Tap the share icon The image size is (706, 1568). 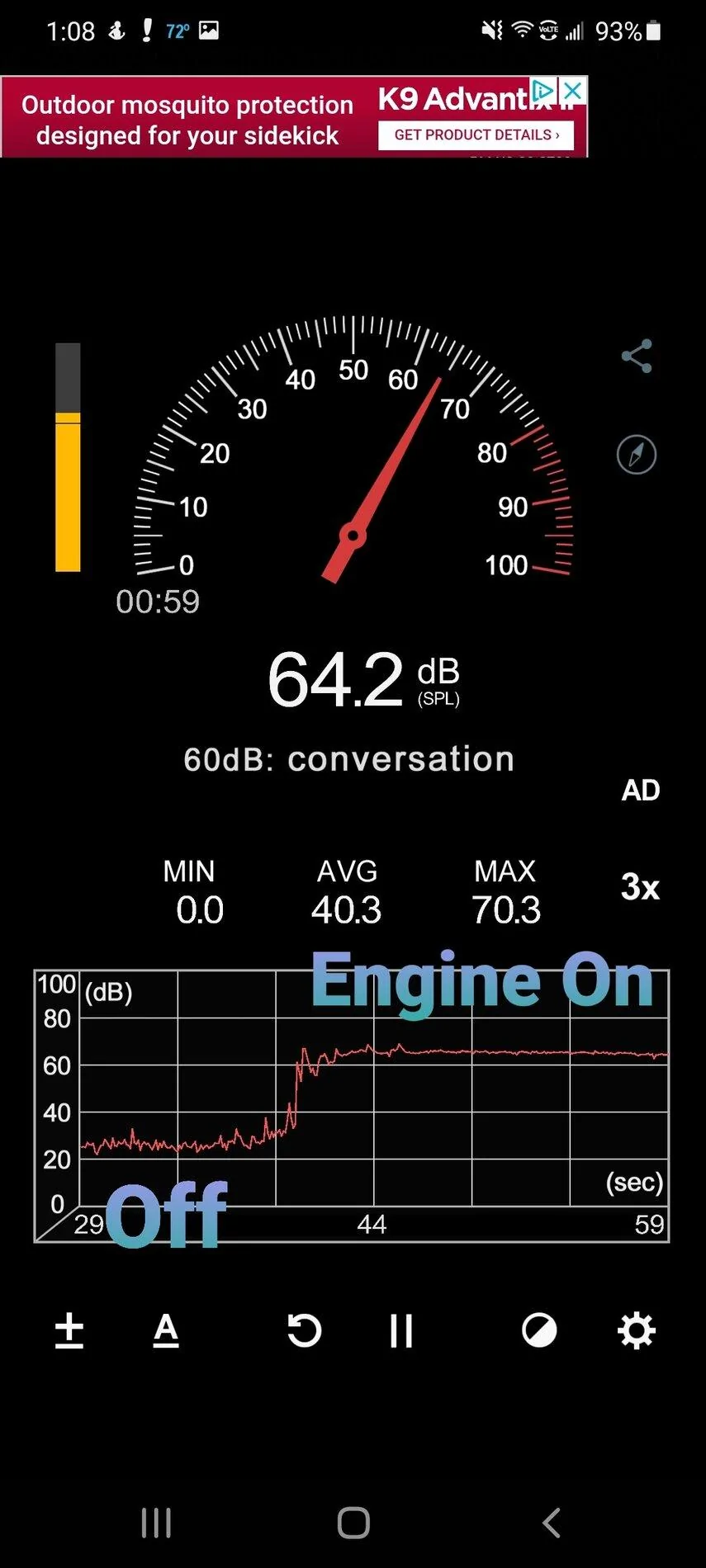coord(636,357)
